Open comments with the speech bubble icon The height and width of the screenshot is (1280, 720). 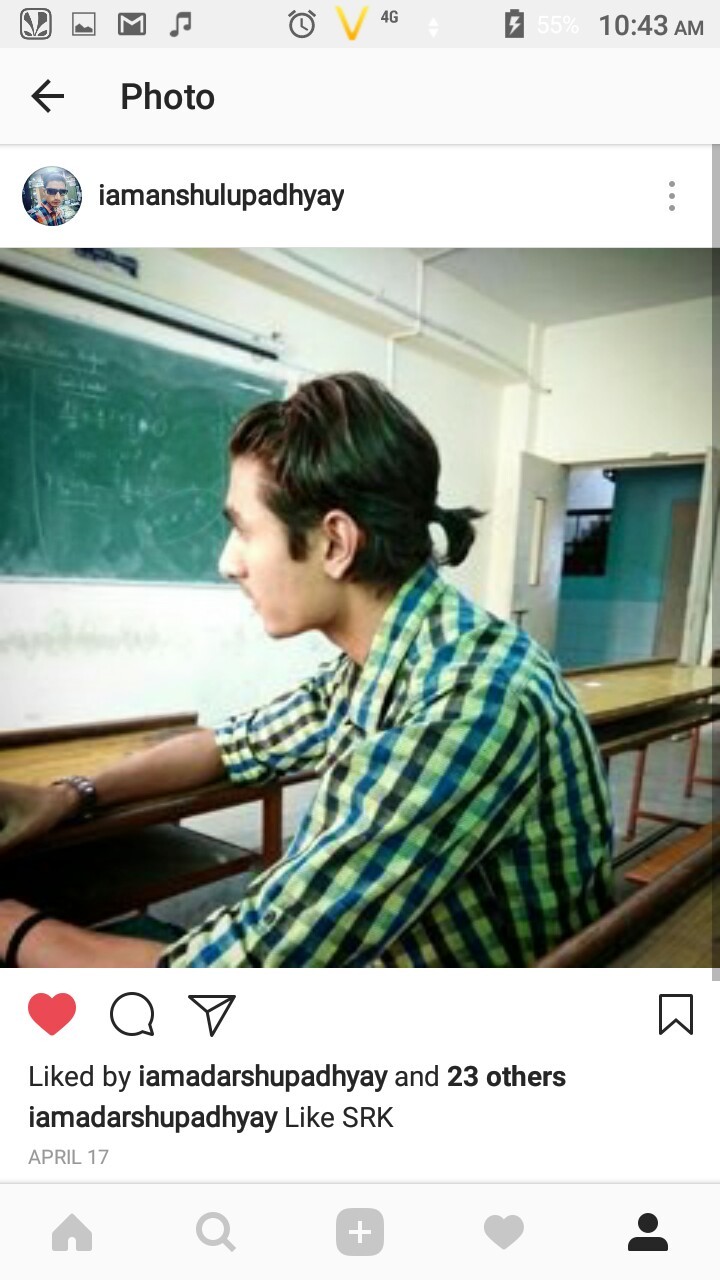pyautogui.click(x=132, y=1014)
